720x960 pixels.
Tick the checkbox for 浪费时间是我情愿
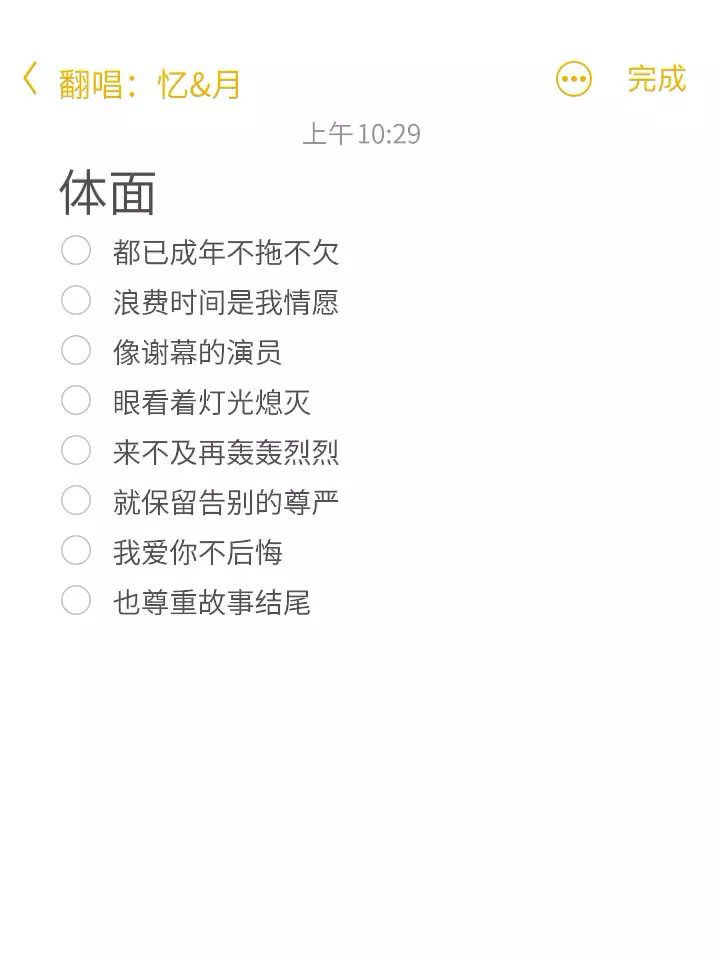(x=76, y=301)
